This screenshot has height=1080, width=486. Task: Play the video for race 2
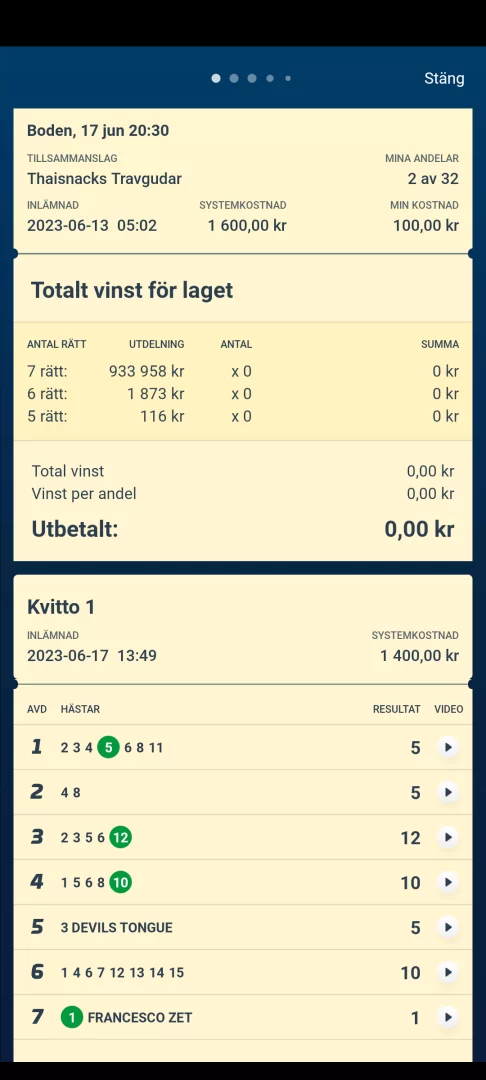point(448,792)
